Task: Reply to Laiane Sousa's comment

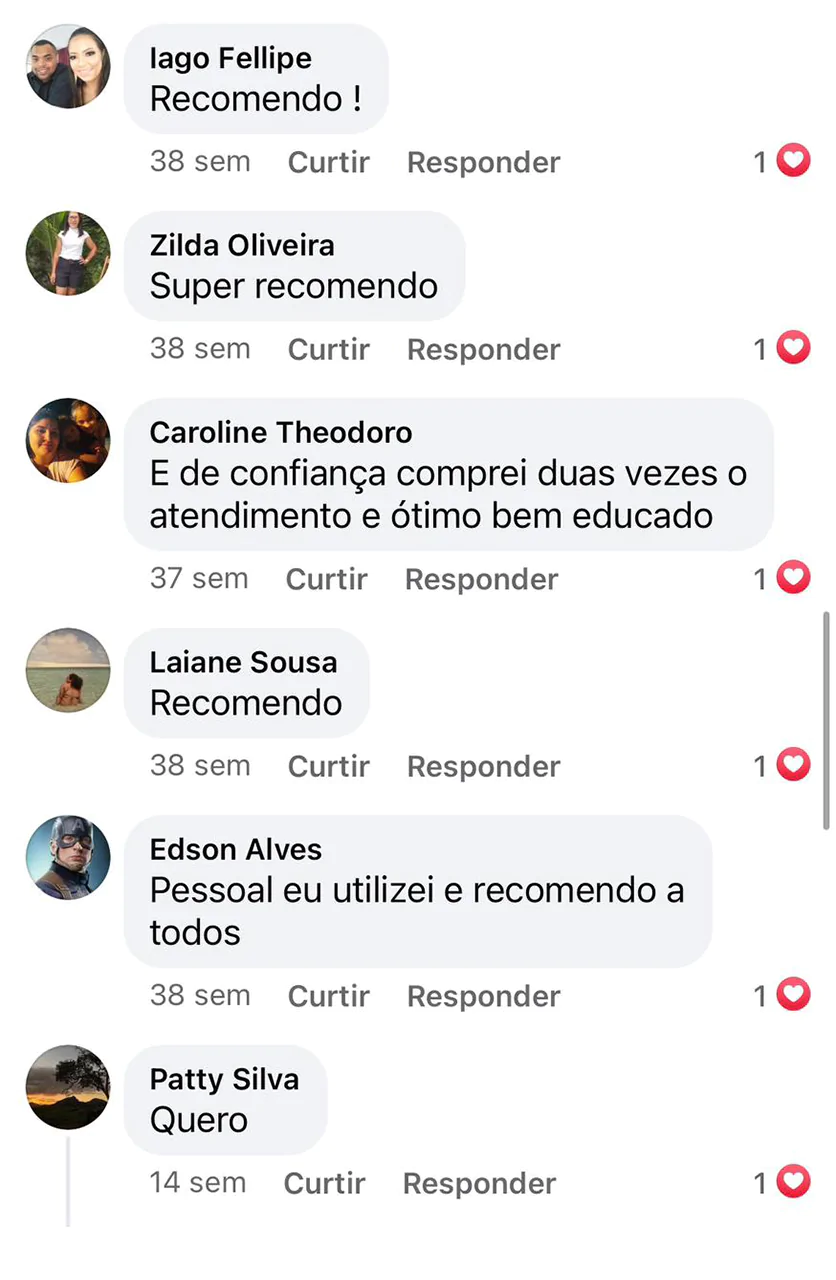Action: [483, 766]
